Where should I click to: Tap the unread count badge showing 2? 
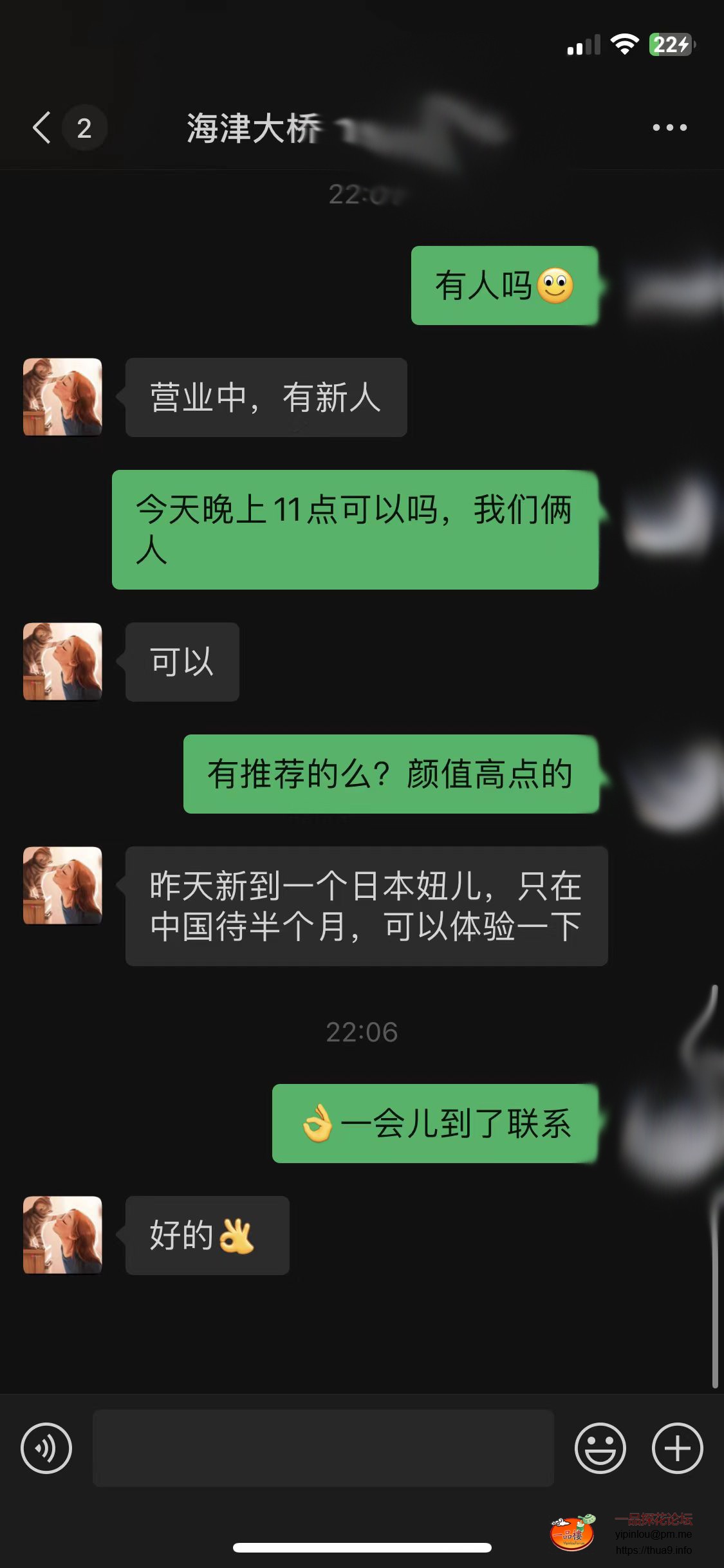click(x=84, y=127)
